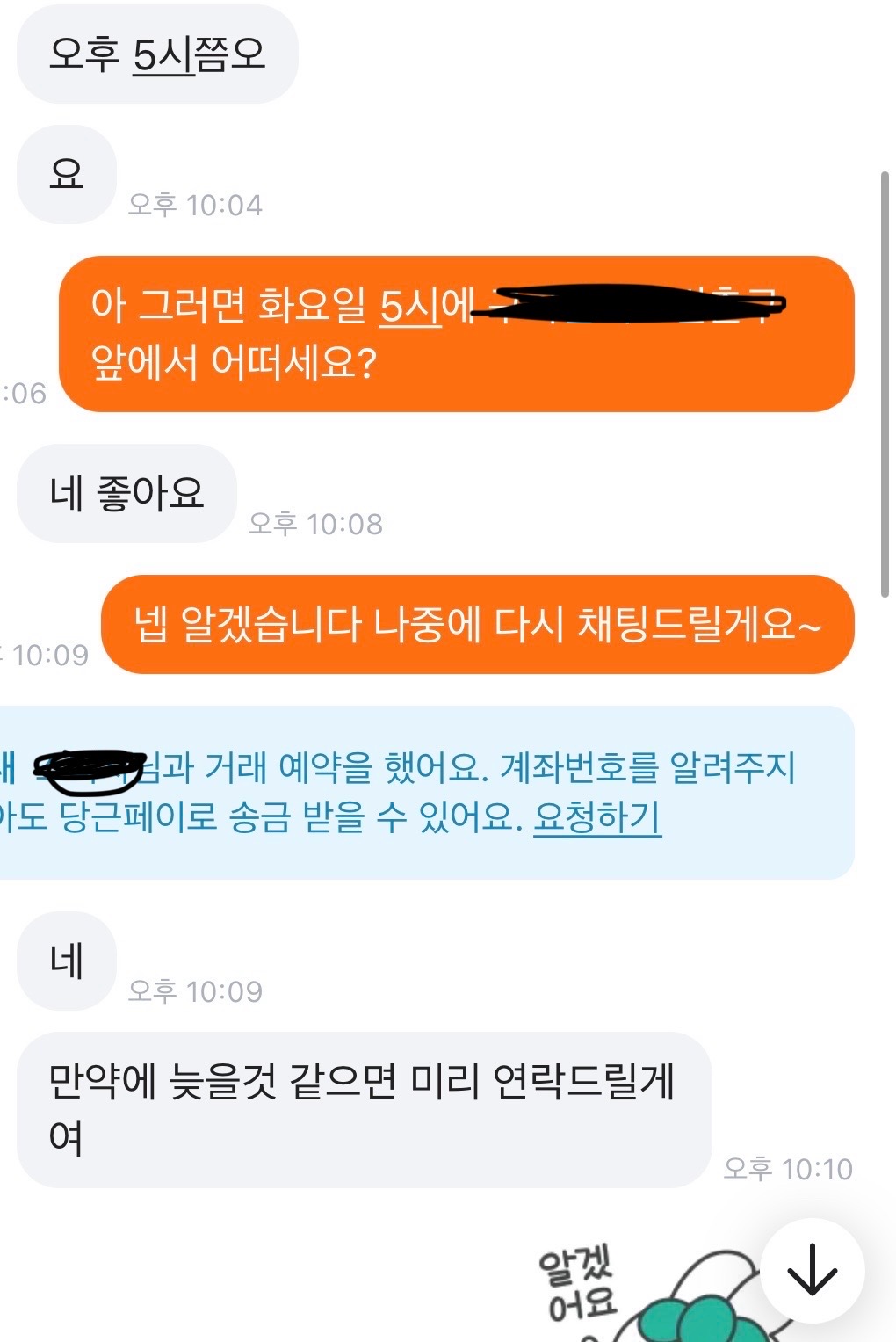The image size is (896, 1342).
Task: Tap underlined 5시 in 오후 5시쯤오 message
Action: pos(163,54)
